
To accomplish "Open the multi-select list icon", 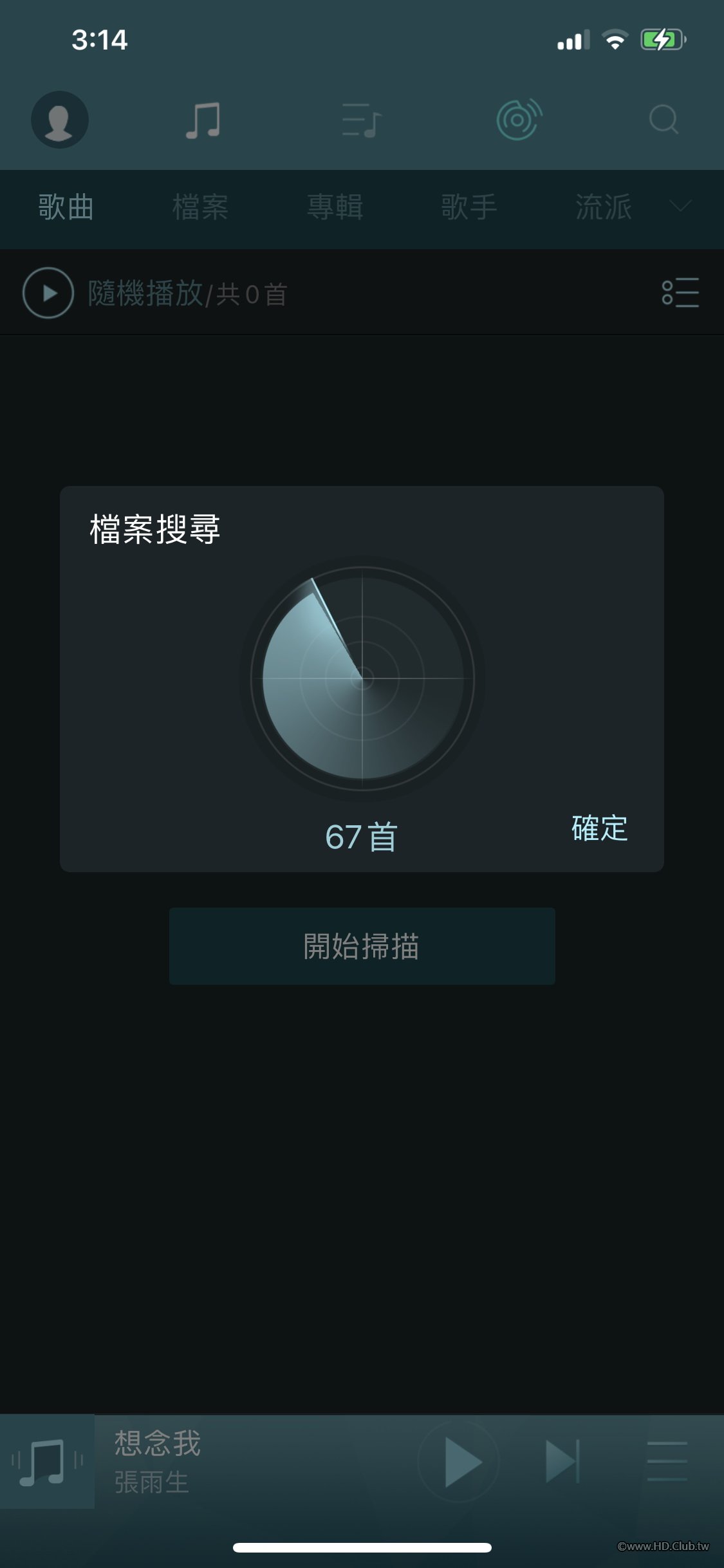I will point(680,293).
